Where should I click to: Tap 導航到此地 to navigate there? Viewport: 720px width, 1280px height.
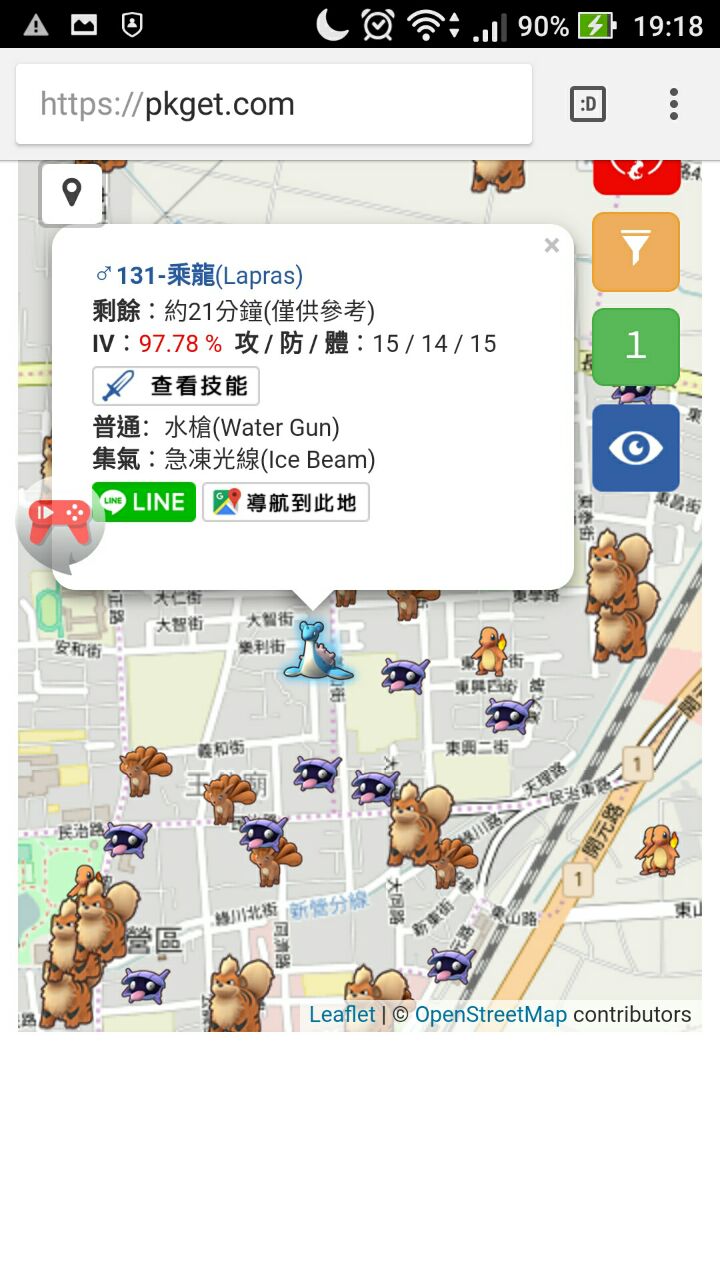click(x=286, y=502)
